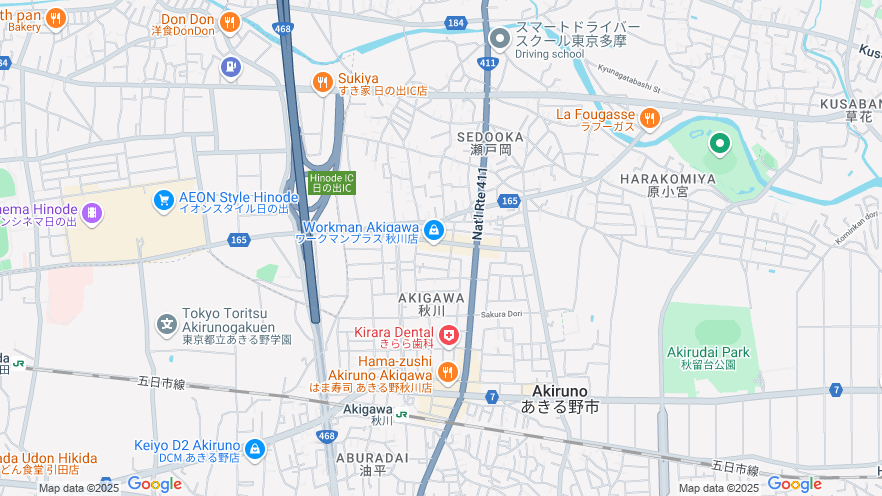Open the Keiyo D2 Akiruno pin
This screenshot has width=882, height=496.
pyautogui.click(x=255, y=450)
